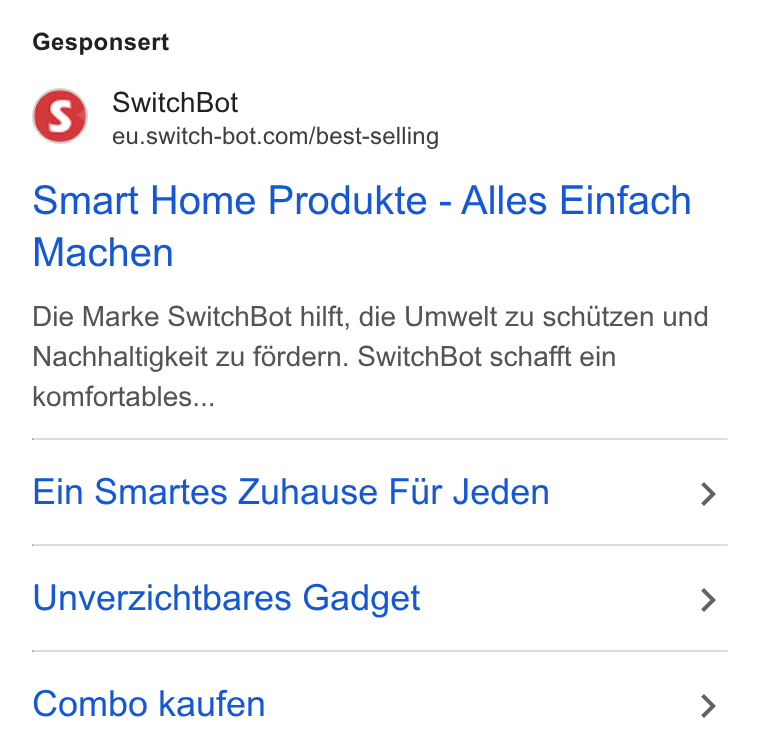Open the Unverzichtbares Gadget sitelink
The image size is (760, 756).
click(380, 598)
